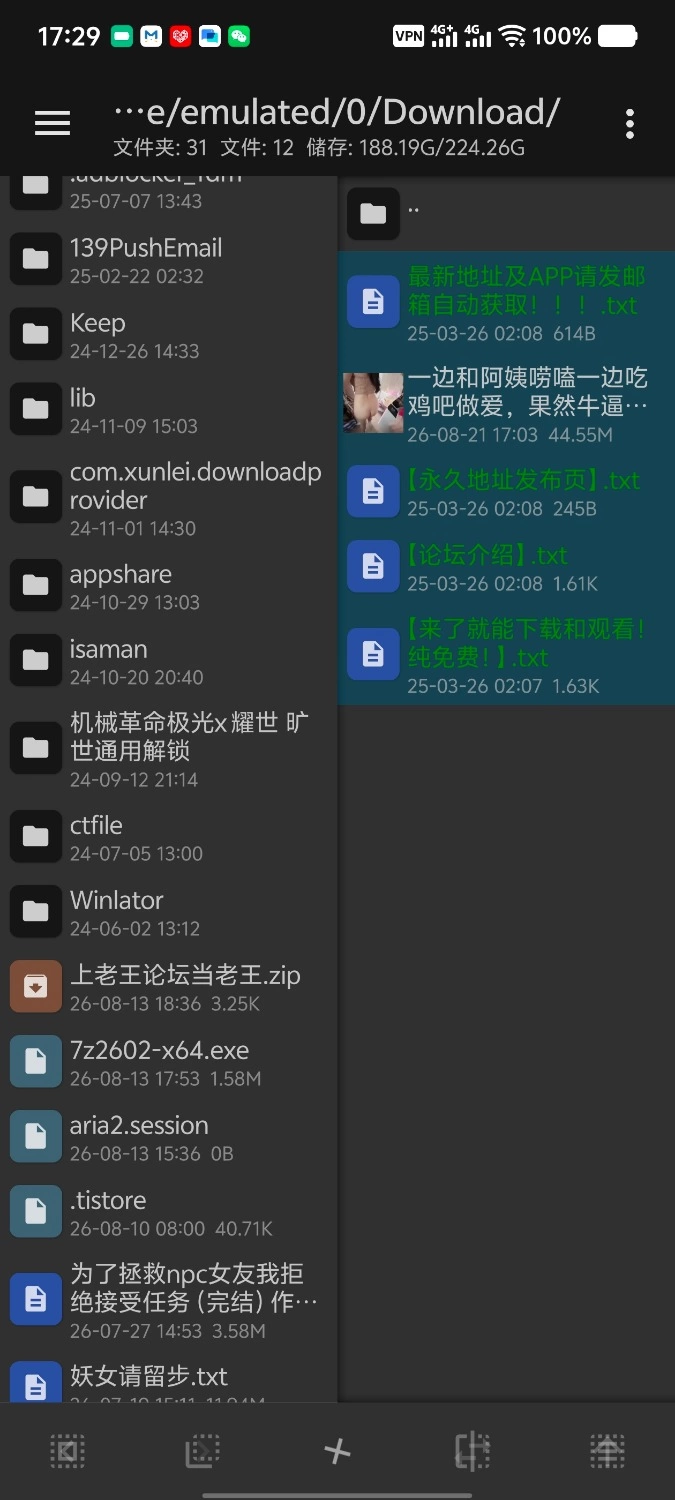
Task: Open the aria2.session file
Action: (x=169, y=1137)
